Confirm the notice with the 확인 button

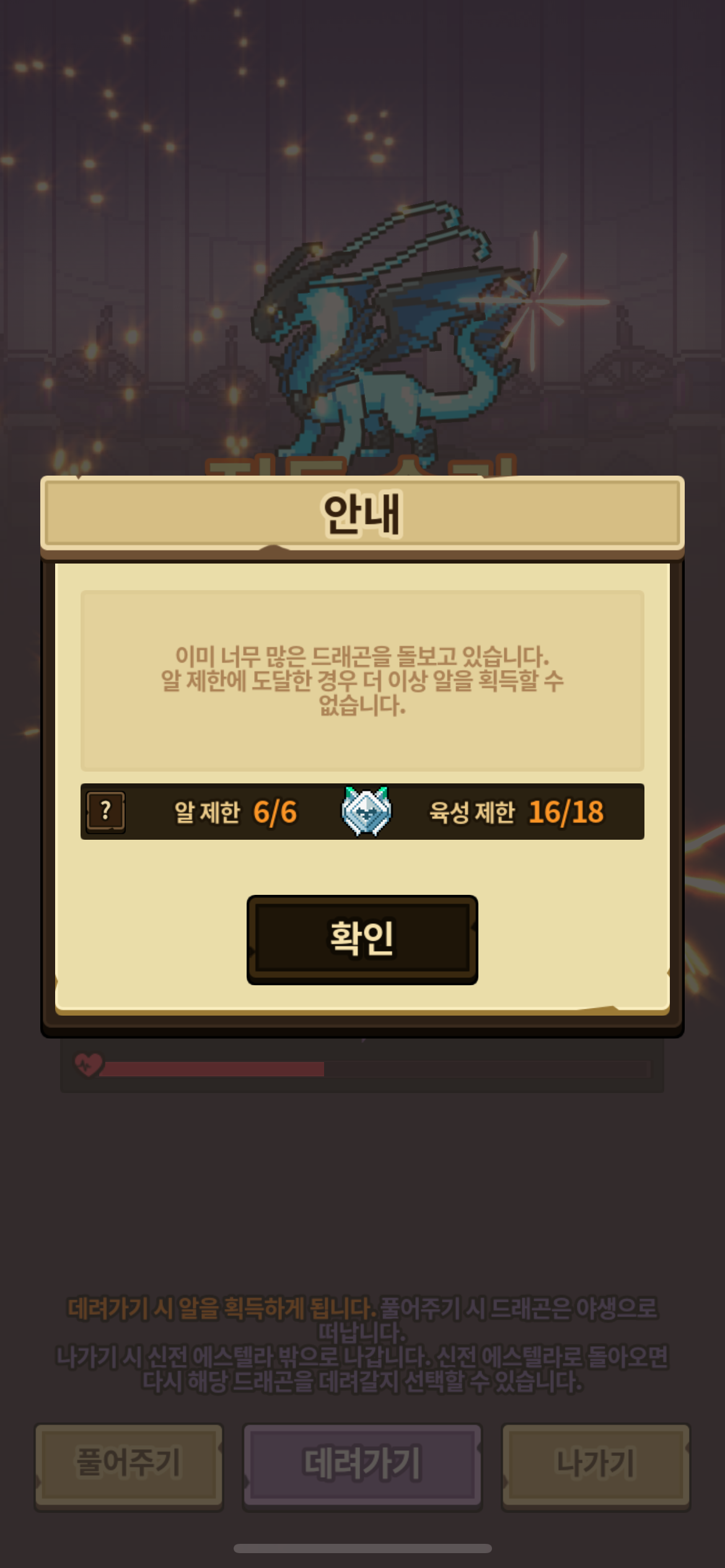click(362, 939)
